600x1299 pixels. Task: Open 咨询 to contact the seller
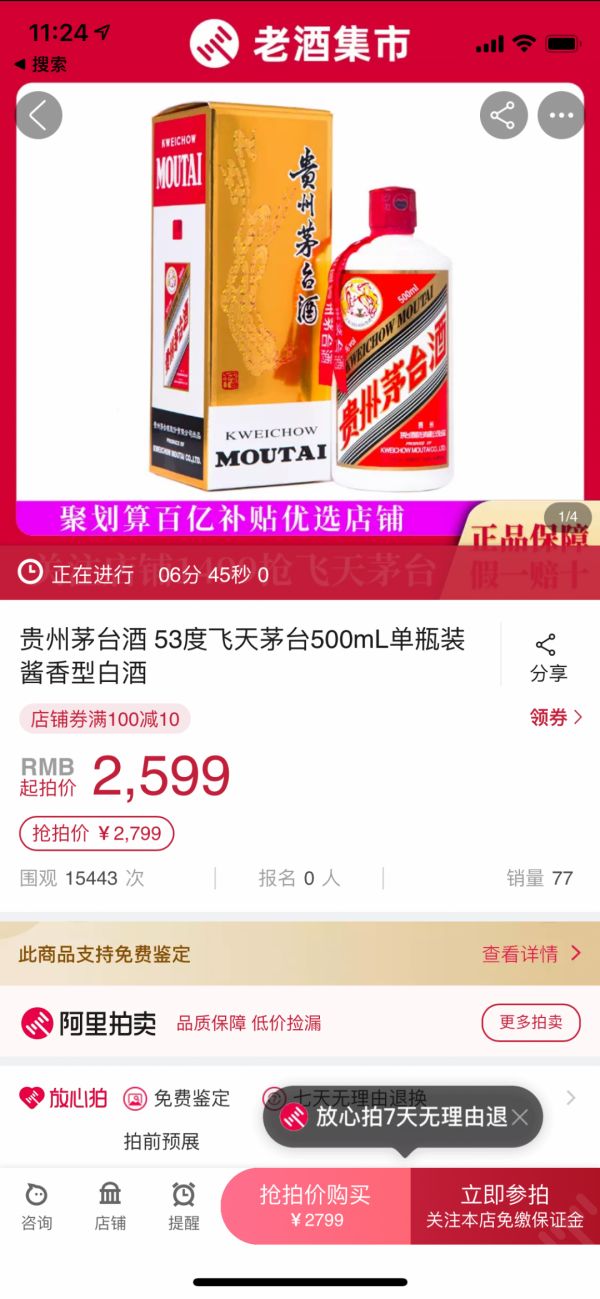pos(37,1206)
